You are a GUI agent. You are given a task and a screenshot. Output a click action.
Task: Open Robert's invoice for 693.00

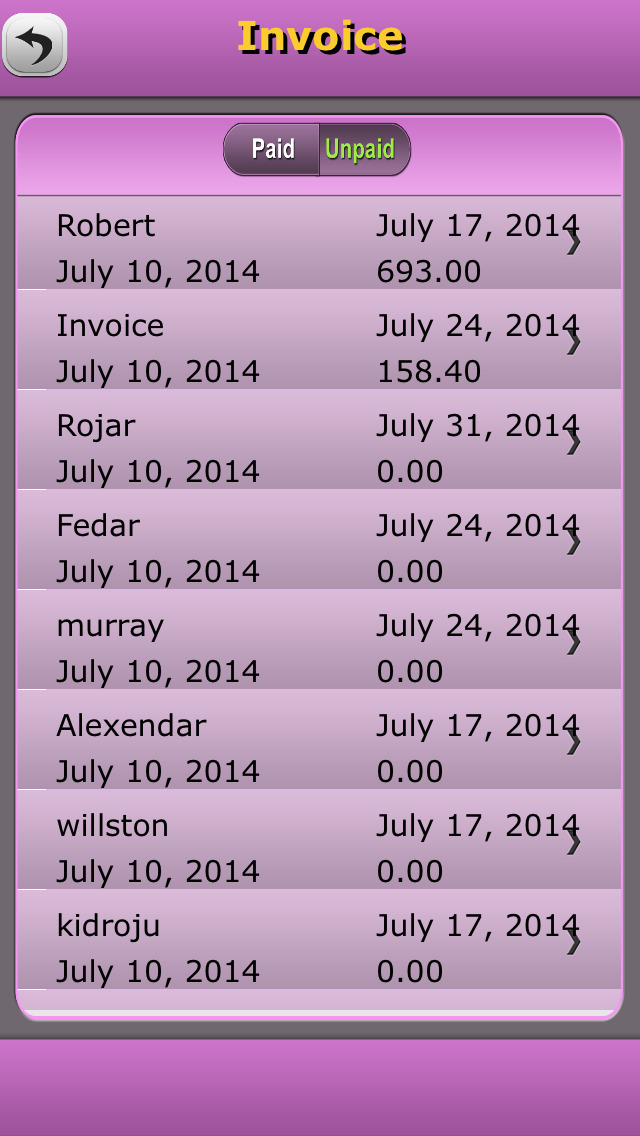pos(319,243)
